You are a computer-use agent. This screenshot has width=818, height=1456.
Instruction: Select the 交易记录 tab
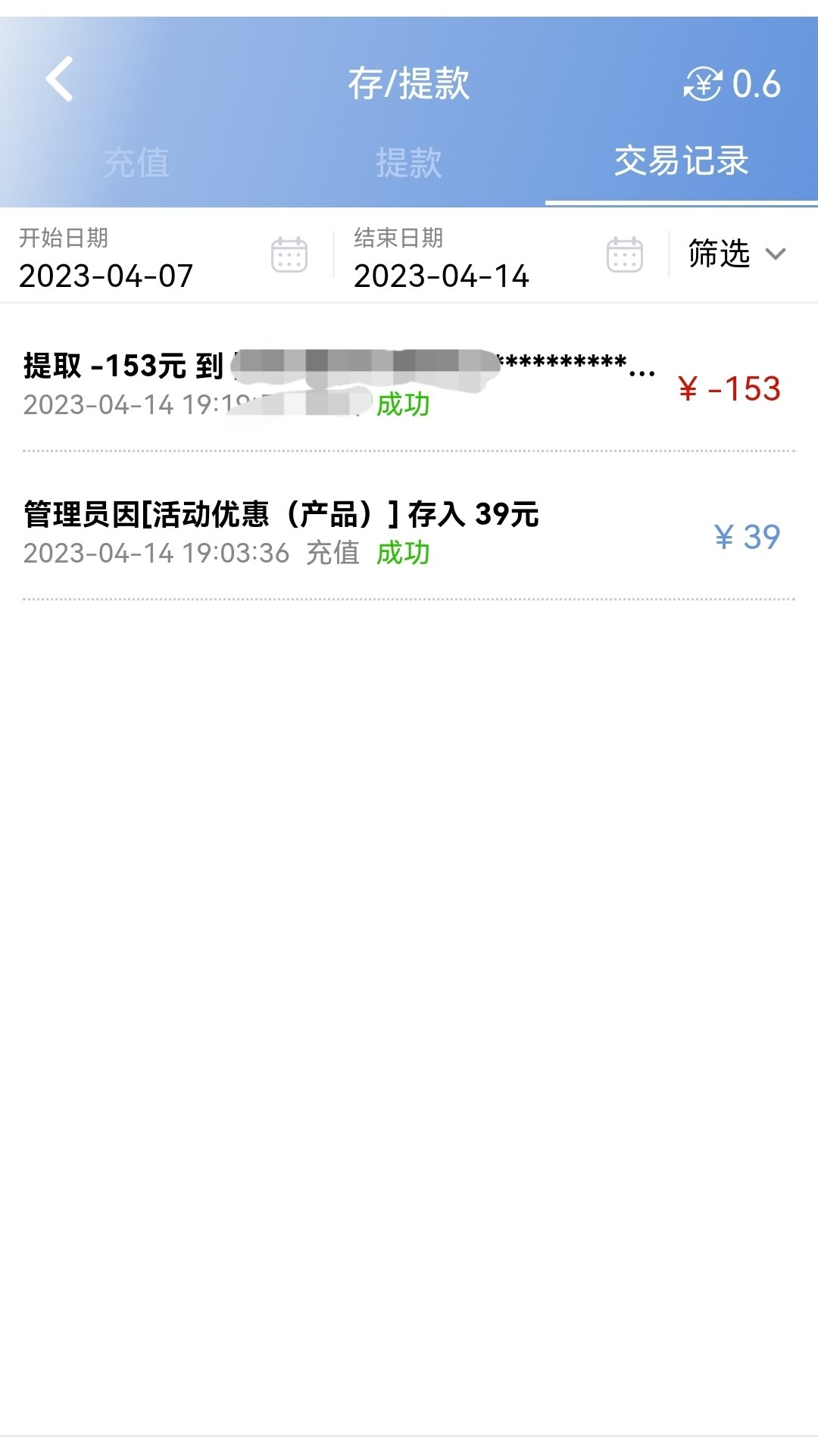pyautogui.click(x=681, y=161)
